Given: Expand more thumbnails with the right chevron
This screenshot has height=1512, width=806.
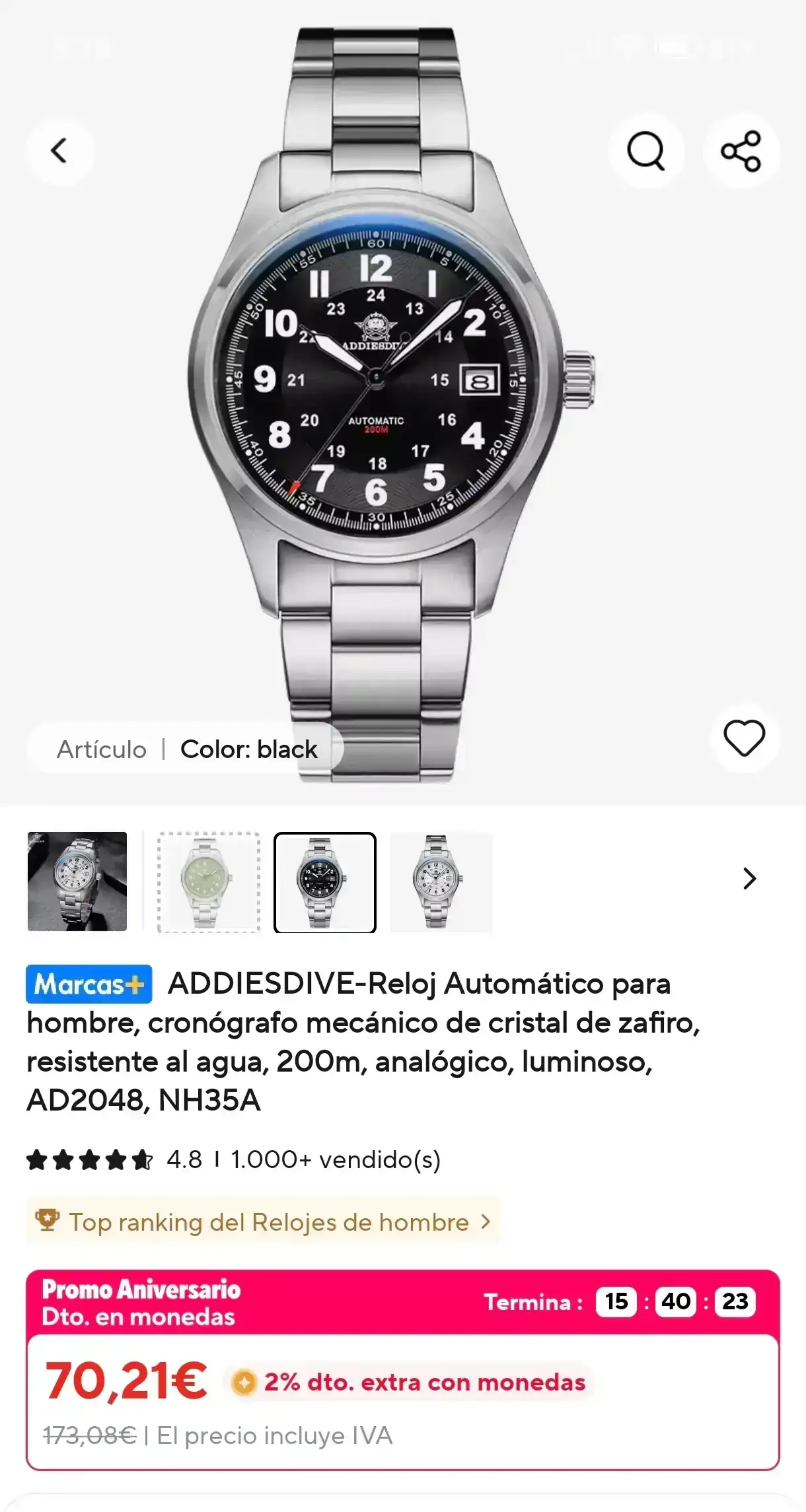Looking at the screenshot, I should point(749,879).
